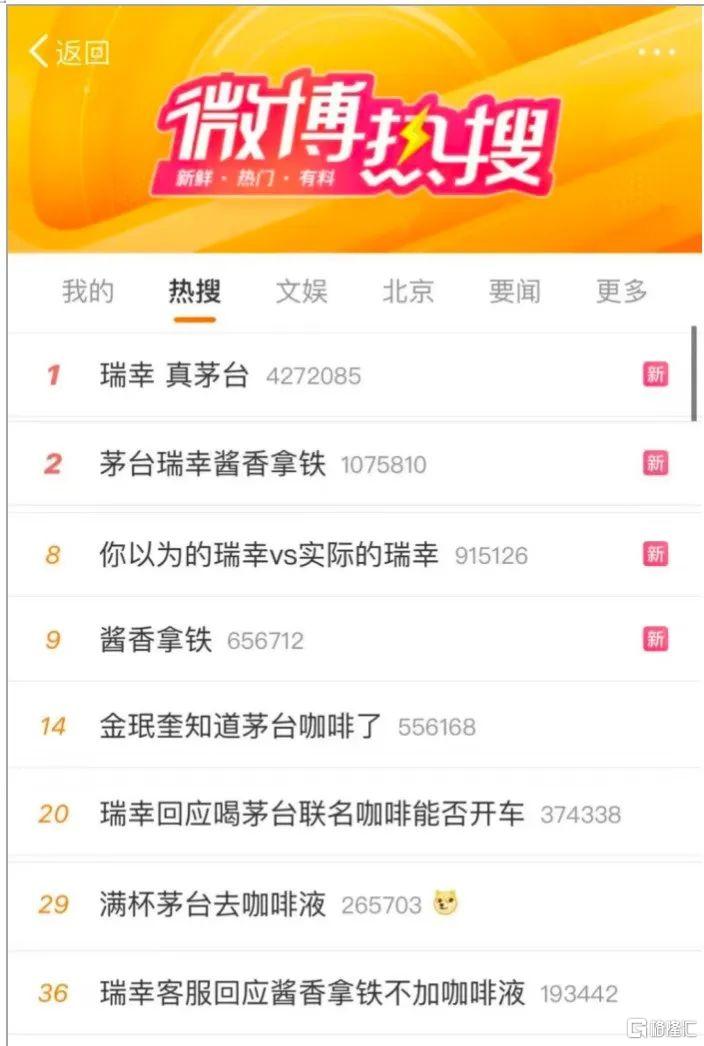This screenshot has height=1046, width=704.
Task: Open the ninth-ranked topic 酱香拿铁
Action: [157, 640]
